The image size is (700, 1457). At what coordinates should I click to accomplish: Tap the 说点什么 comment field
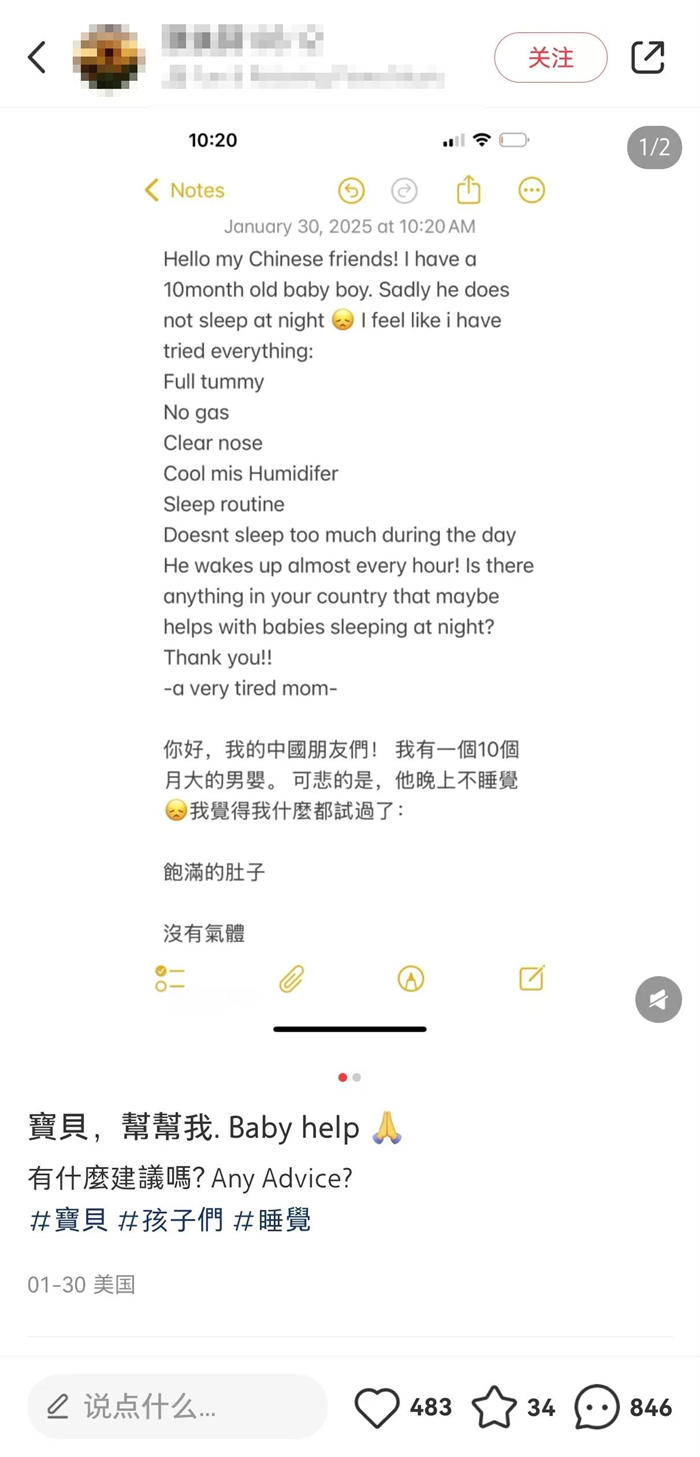coord(177,1407)
